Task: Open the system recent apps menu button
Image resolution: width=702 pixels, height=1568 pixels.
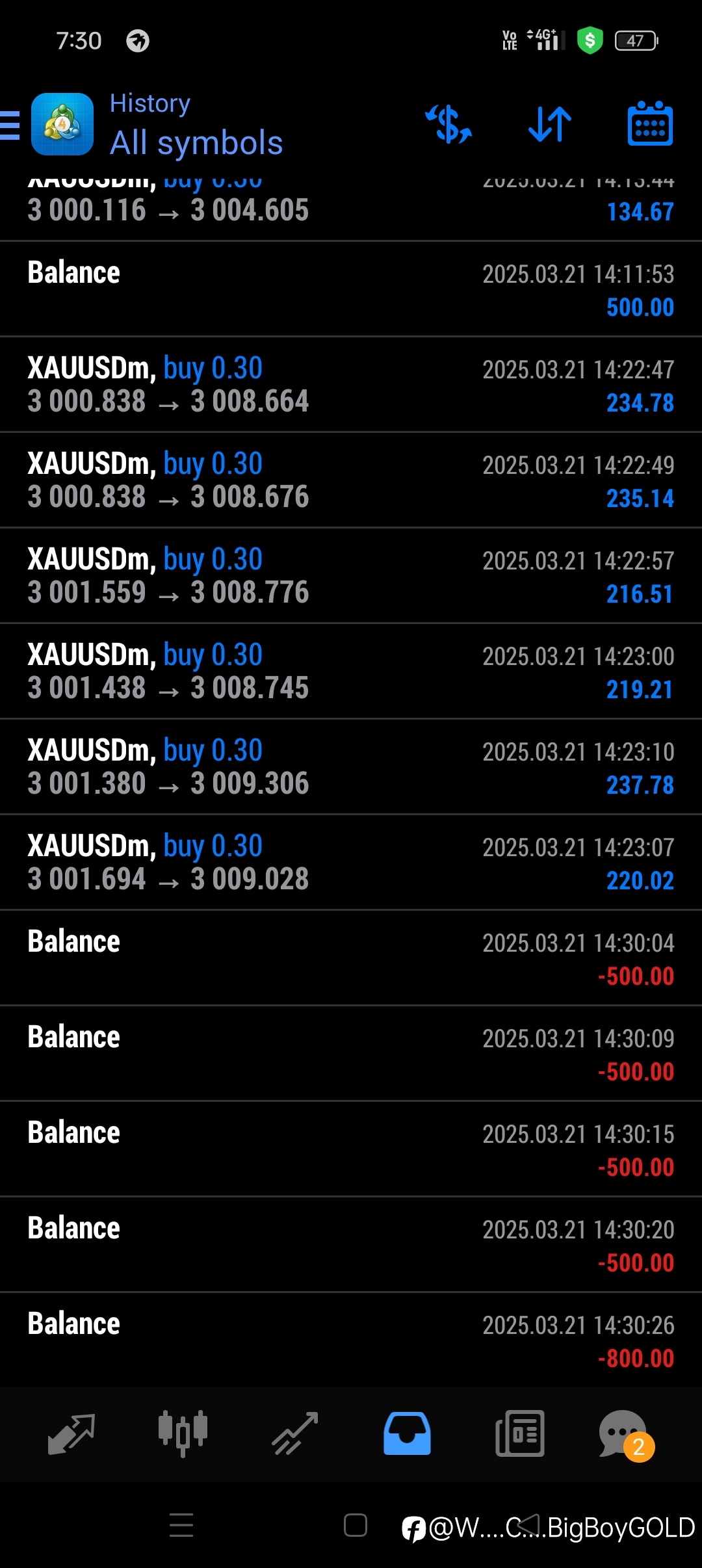Action: point(181,1525)
